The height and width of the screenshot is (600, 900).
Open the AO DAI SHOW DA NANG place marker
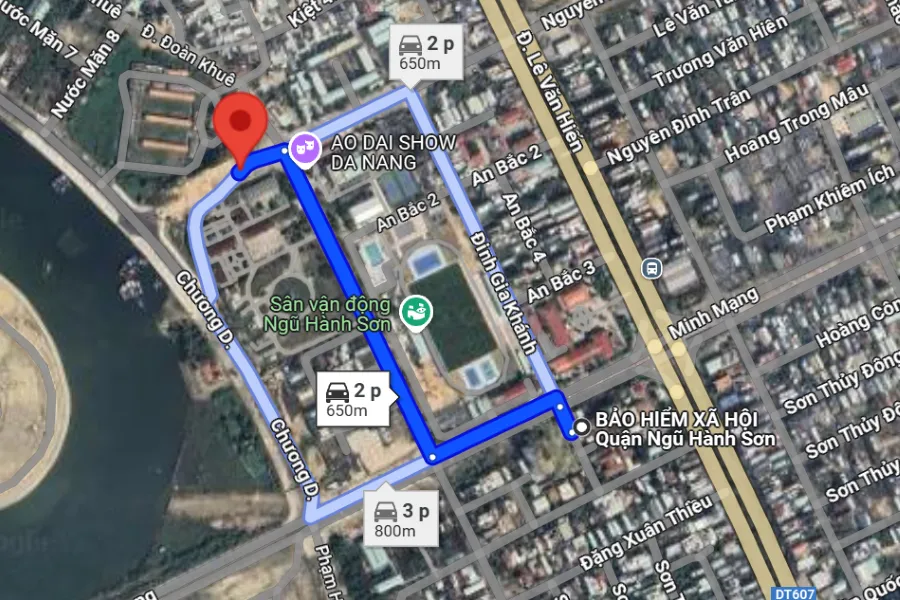click(304, 150)
